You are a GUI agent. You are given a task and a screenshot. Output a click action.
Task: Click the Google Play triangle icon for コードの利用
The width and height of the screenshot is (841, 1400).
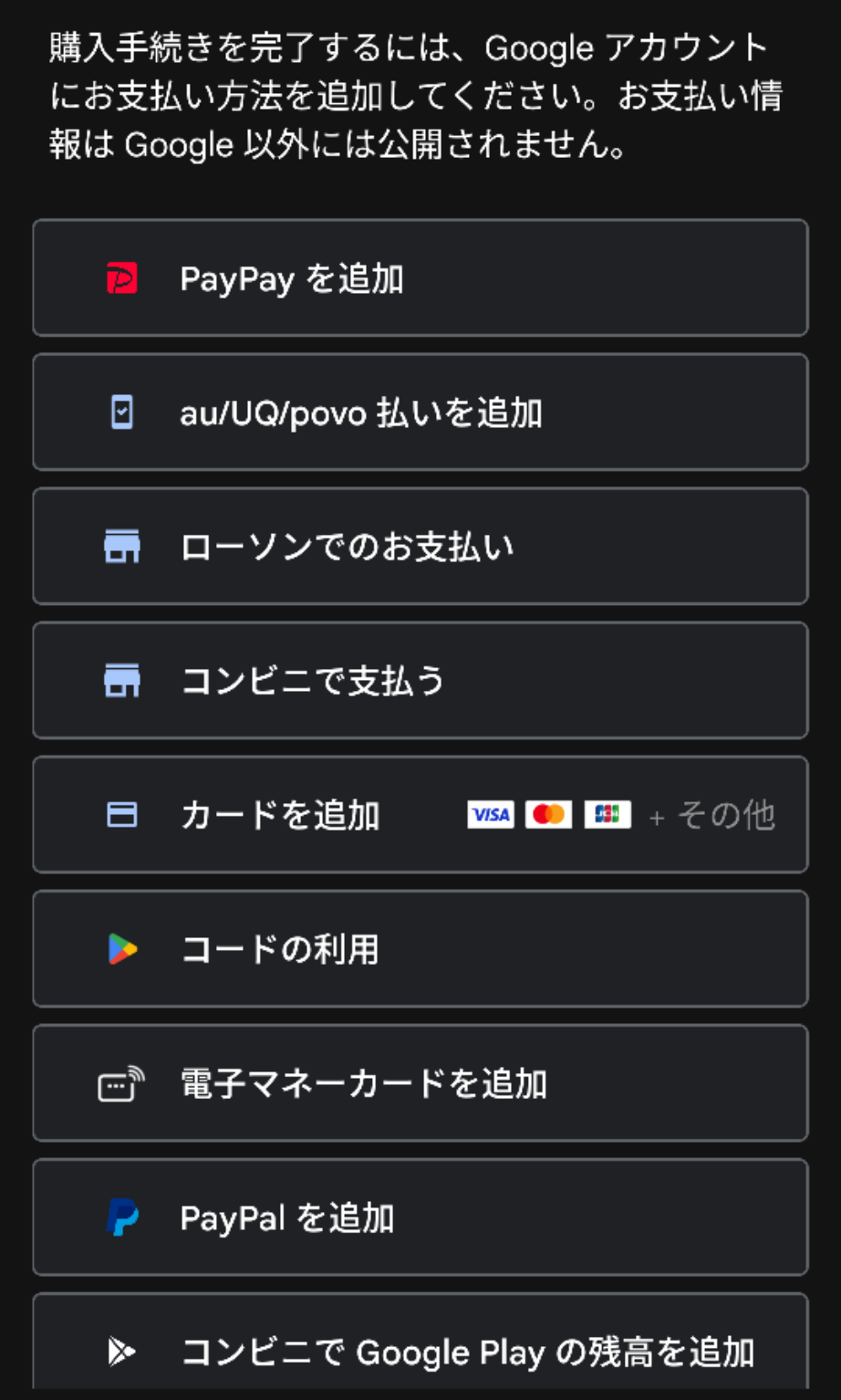point(122,949)
